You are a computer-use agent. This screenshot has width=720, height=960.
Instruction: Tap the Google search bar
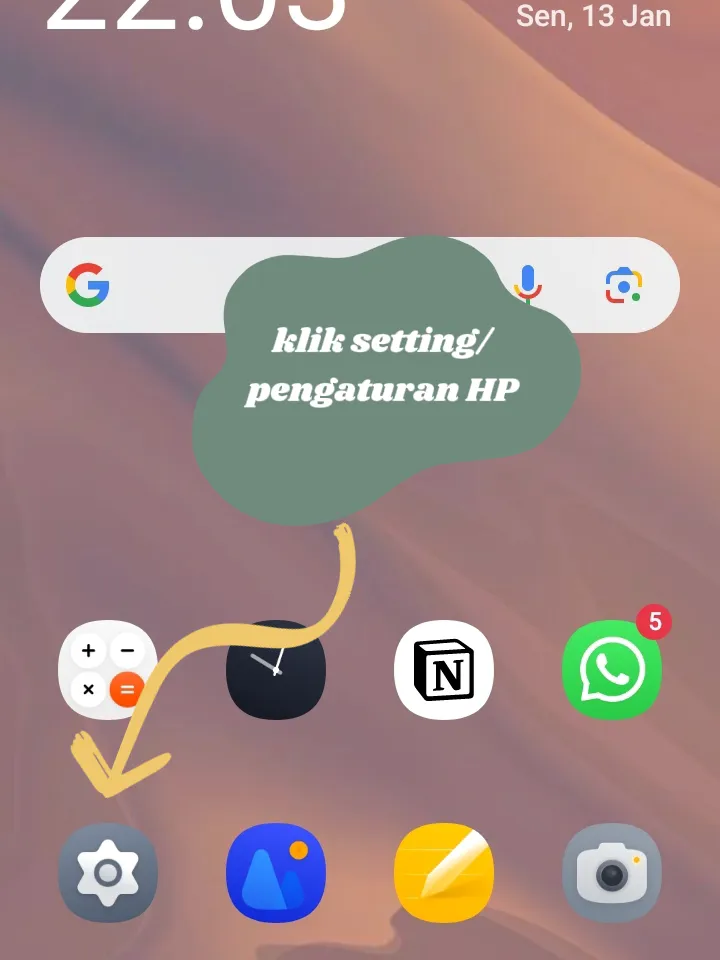tap(160, 286)
